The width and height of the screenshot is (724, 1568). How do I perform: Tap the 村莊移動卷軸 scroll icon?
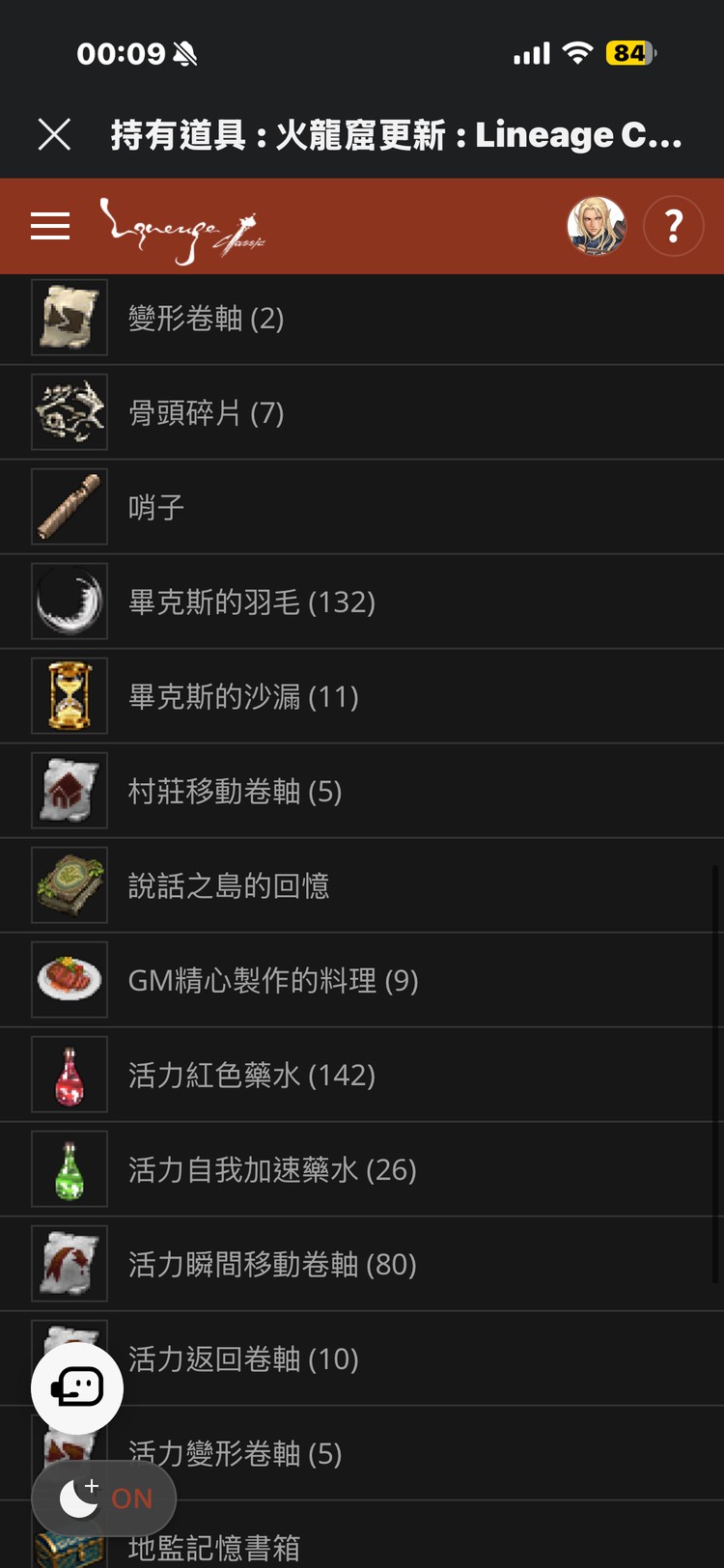tap(69, 790)
